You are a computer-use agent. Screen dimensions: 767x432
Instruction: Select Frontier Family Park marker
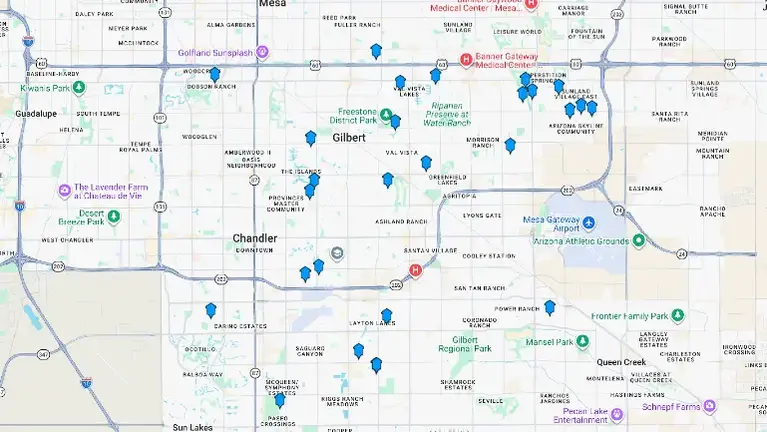point(679,315)
